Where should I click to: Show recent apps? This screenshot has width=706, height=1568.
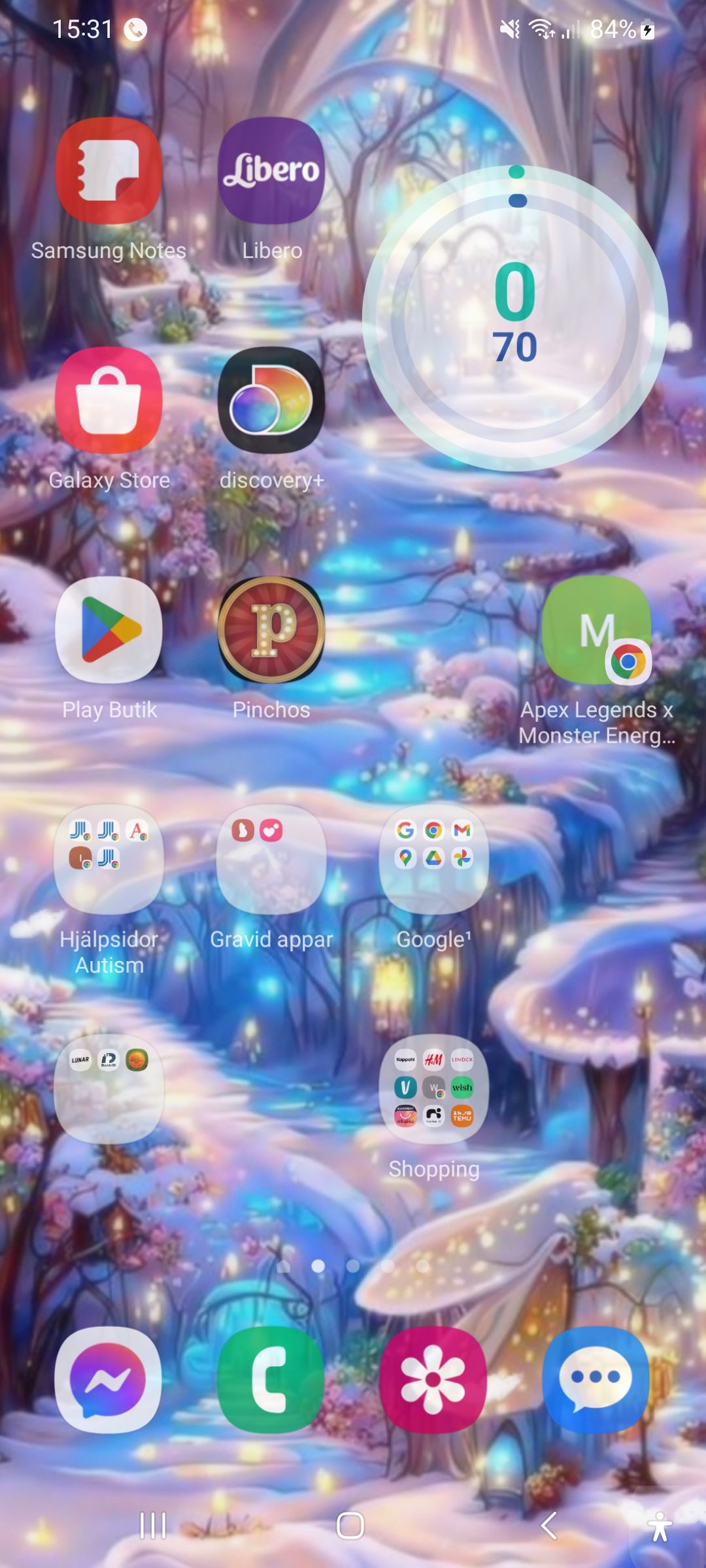(153, 1526)
